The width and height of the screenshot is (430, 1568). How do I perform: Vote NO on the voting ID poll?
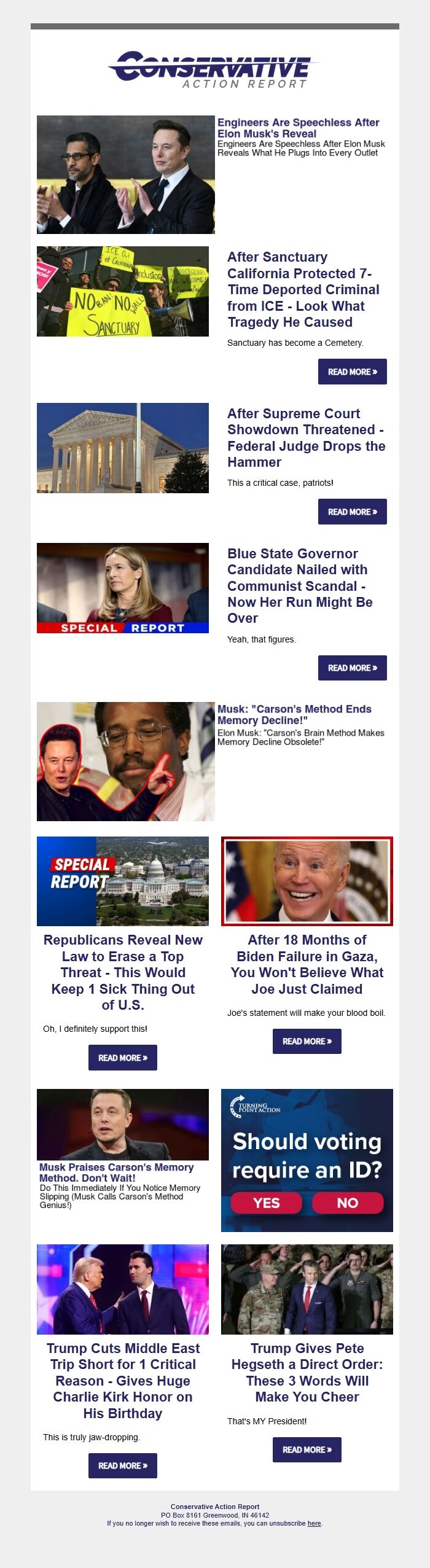347,1203
